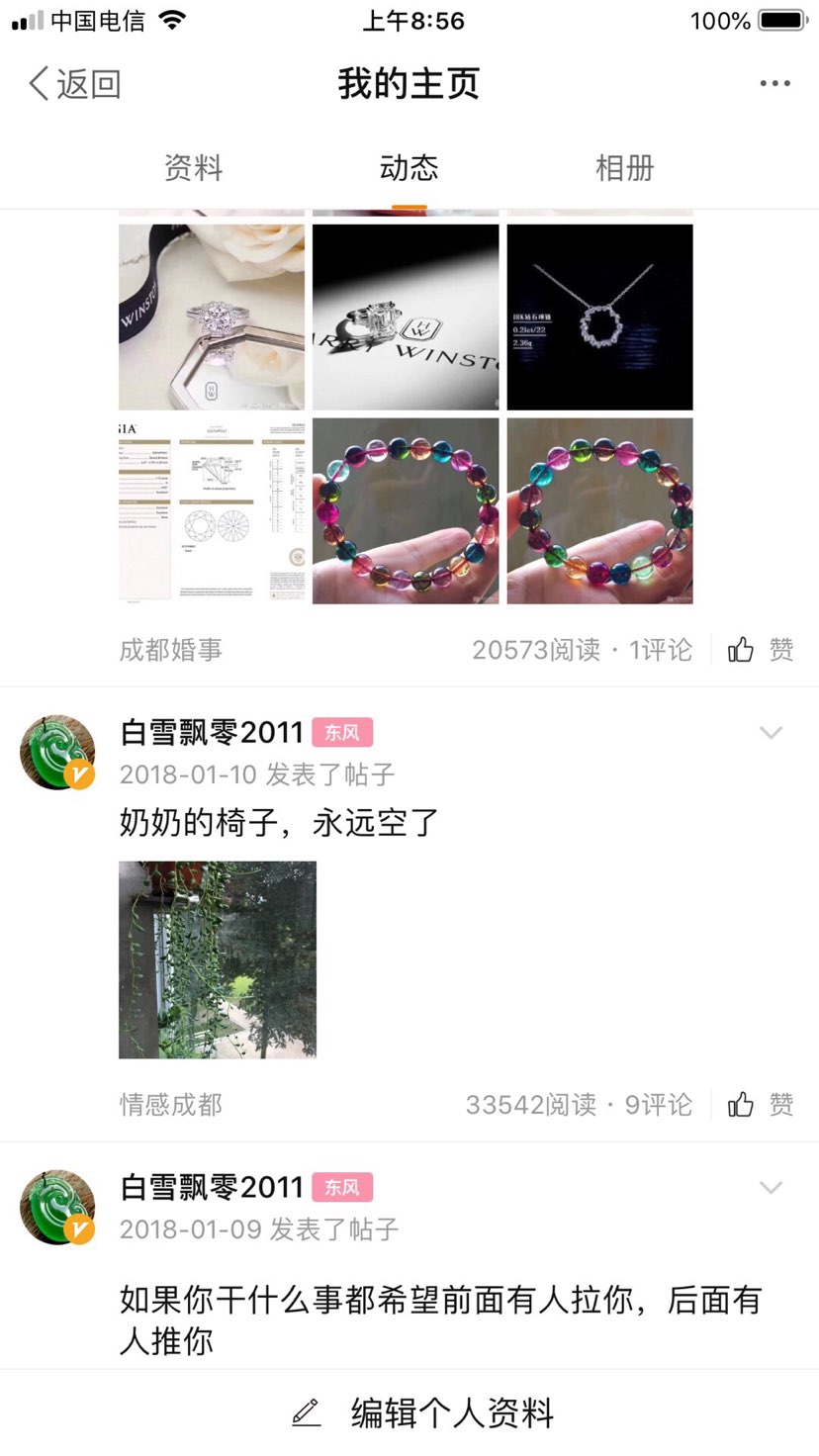Open the post 奶奶的椅子，永远空了
Screen dimensions: 819x1456
point(279,822)
